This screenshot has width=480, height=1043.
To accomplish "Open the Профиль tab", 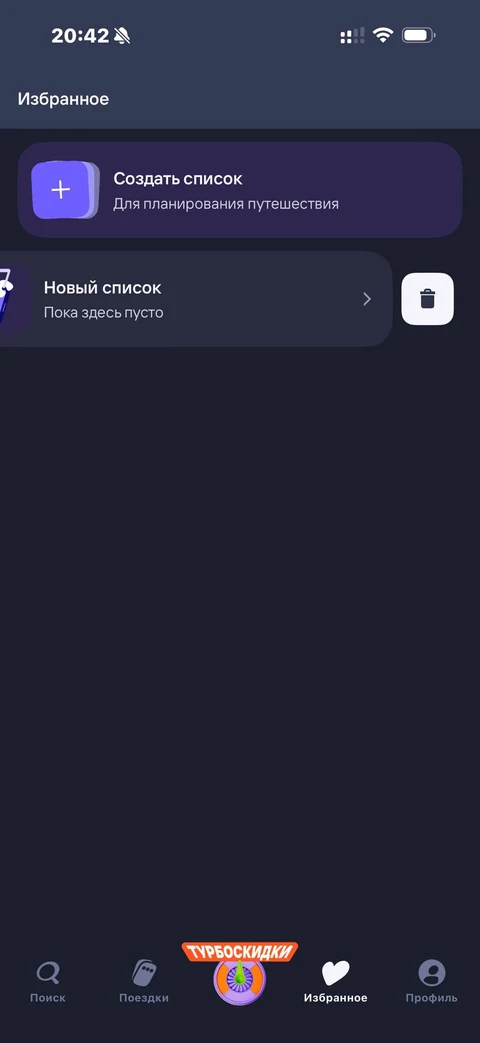I will pos(431,982).
